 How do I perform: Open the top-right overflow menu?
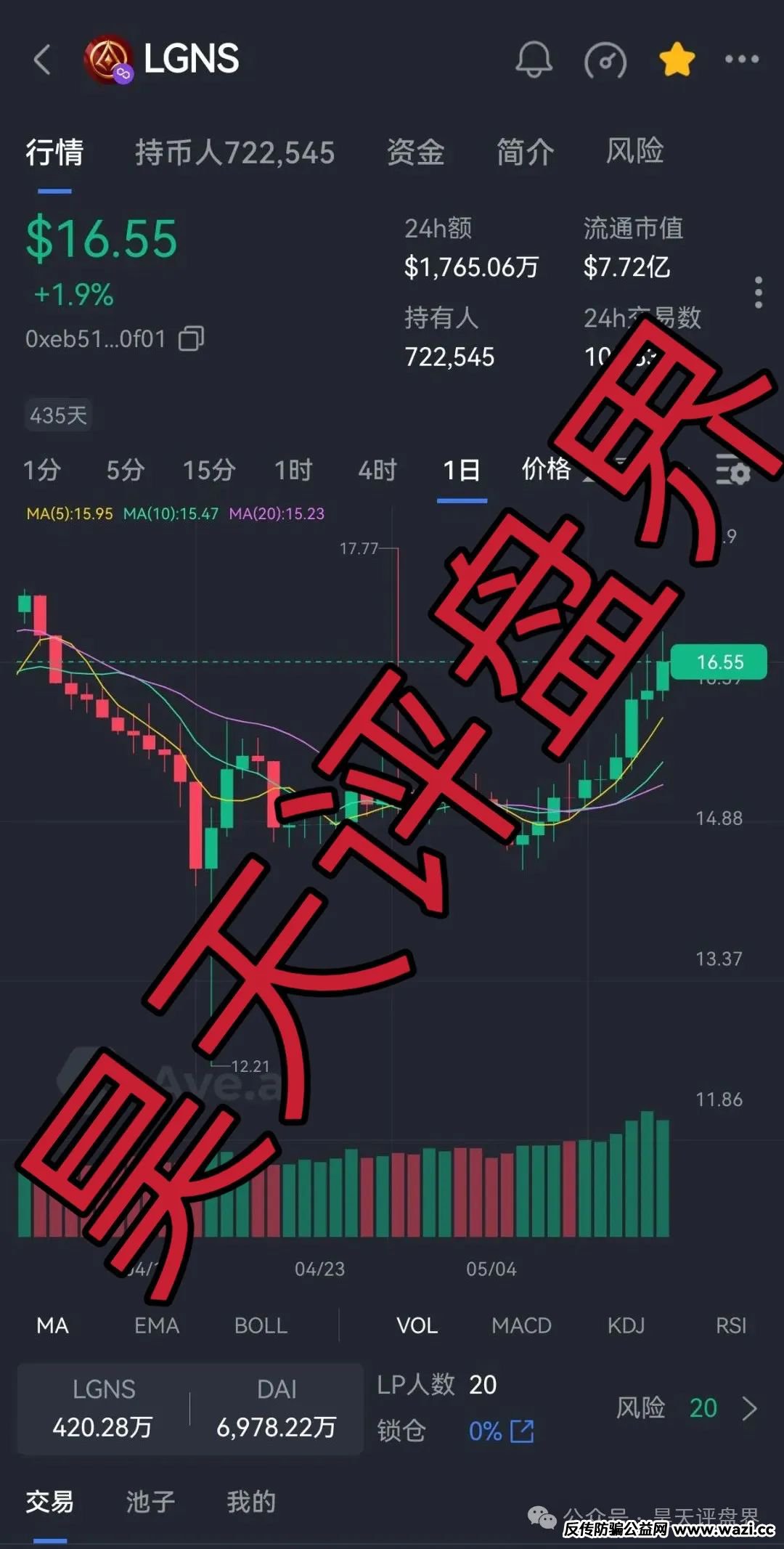point(742,60)
